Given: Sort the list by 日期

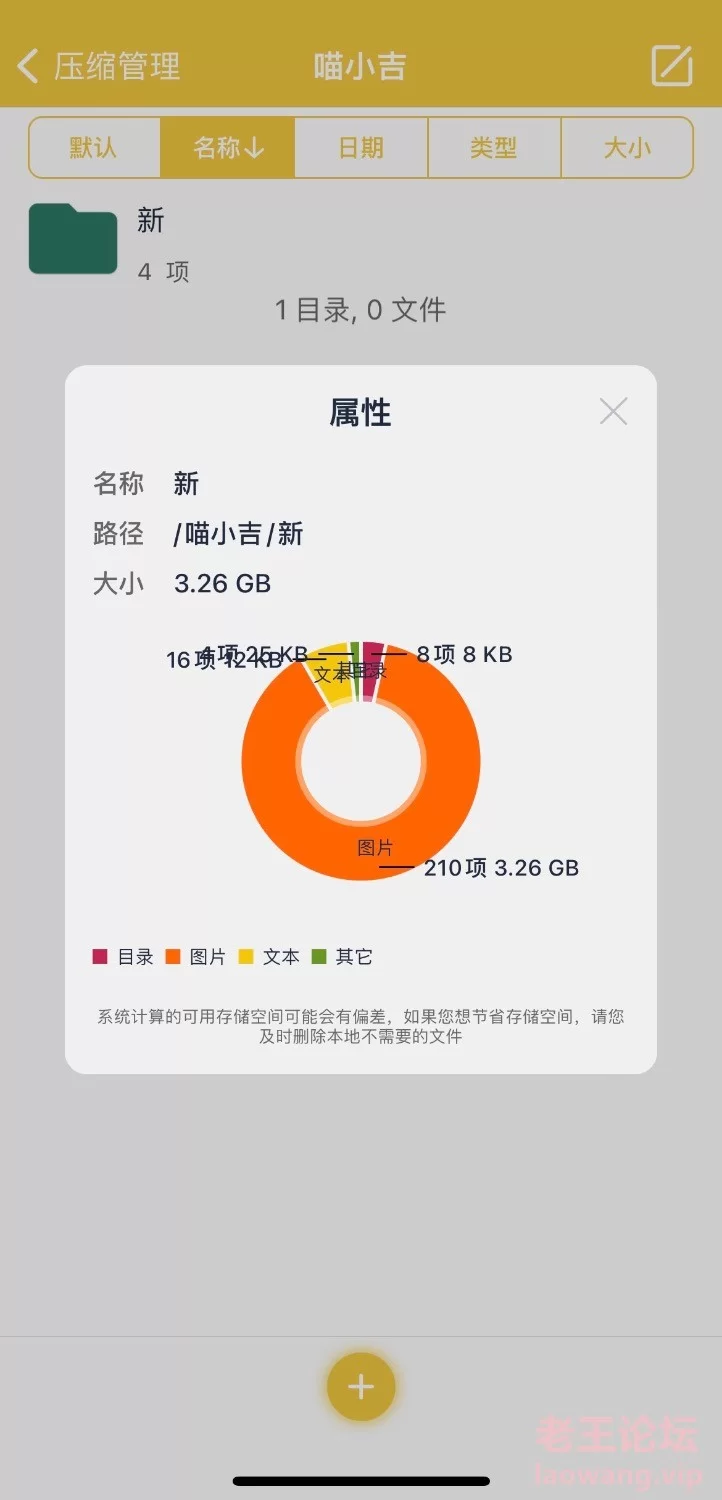Looking at the screenshot, I should pyautogui.click(x=361, y=148).
